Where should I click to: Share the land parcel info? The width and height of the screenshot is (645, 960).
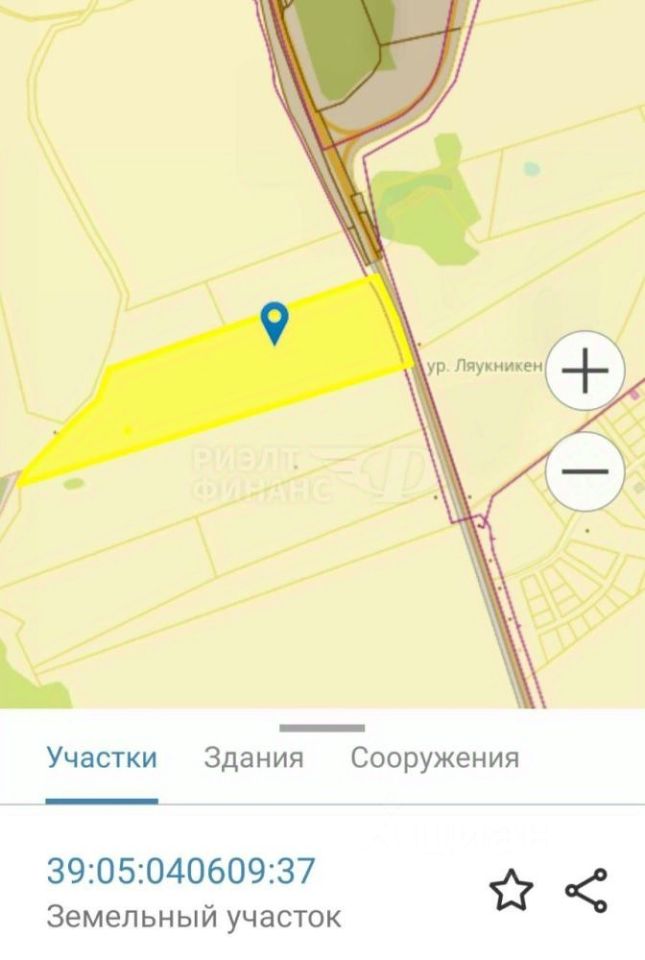point(586,889)
